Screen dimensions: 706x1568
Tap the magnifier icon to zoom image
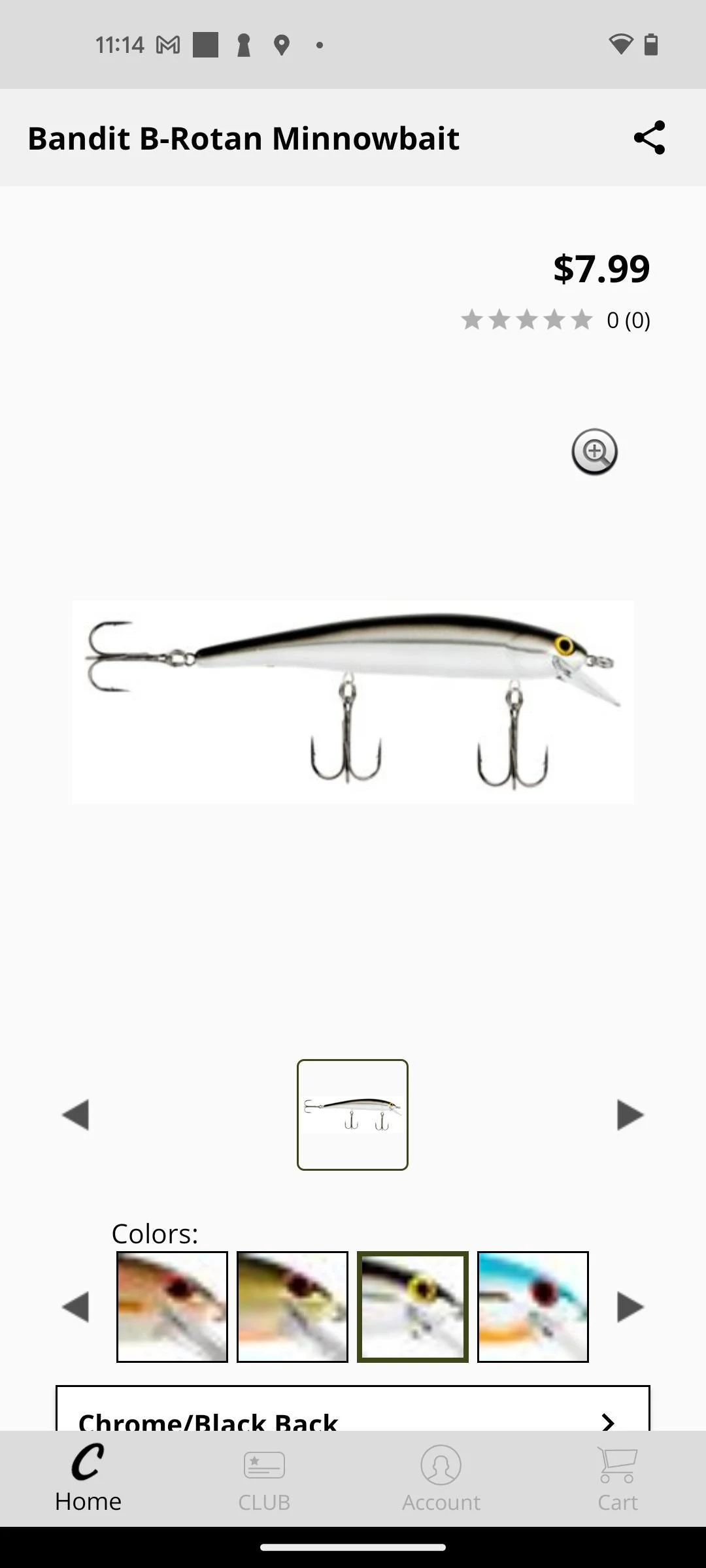594,451
